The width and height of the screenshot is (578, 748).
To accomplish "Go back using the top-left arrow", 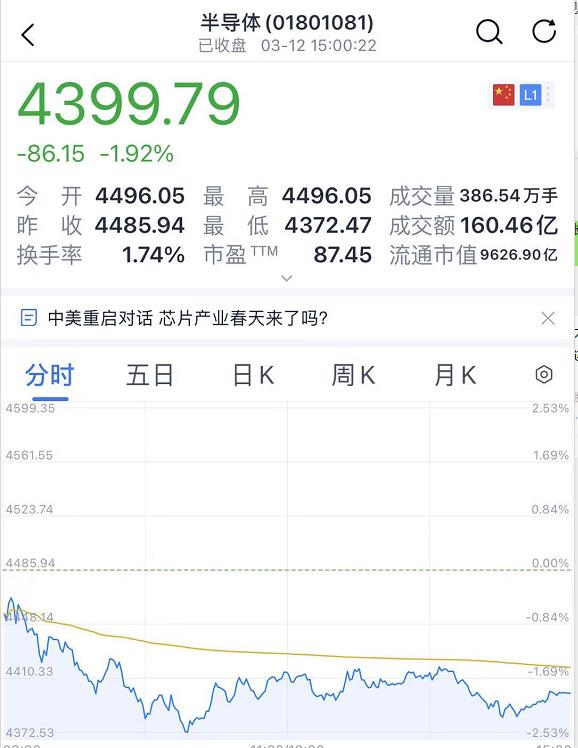I will point(28,35).
